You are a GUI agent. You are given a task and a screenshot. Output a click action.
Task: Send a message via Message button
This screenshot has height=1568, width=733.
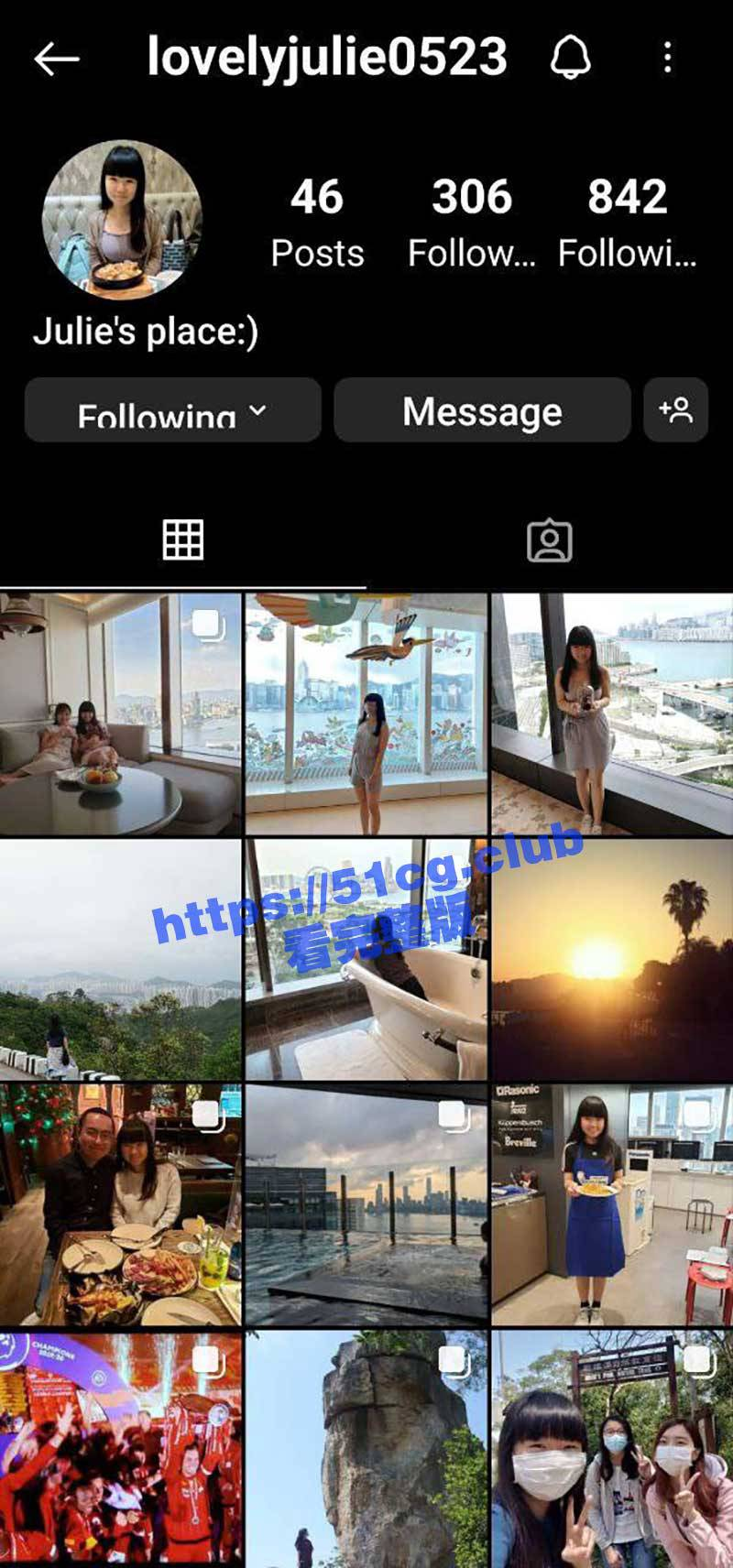tap(482, 411)
